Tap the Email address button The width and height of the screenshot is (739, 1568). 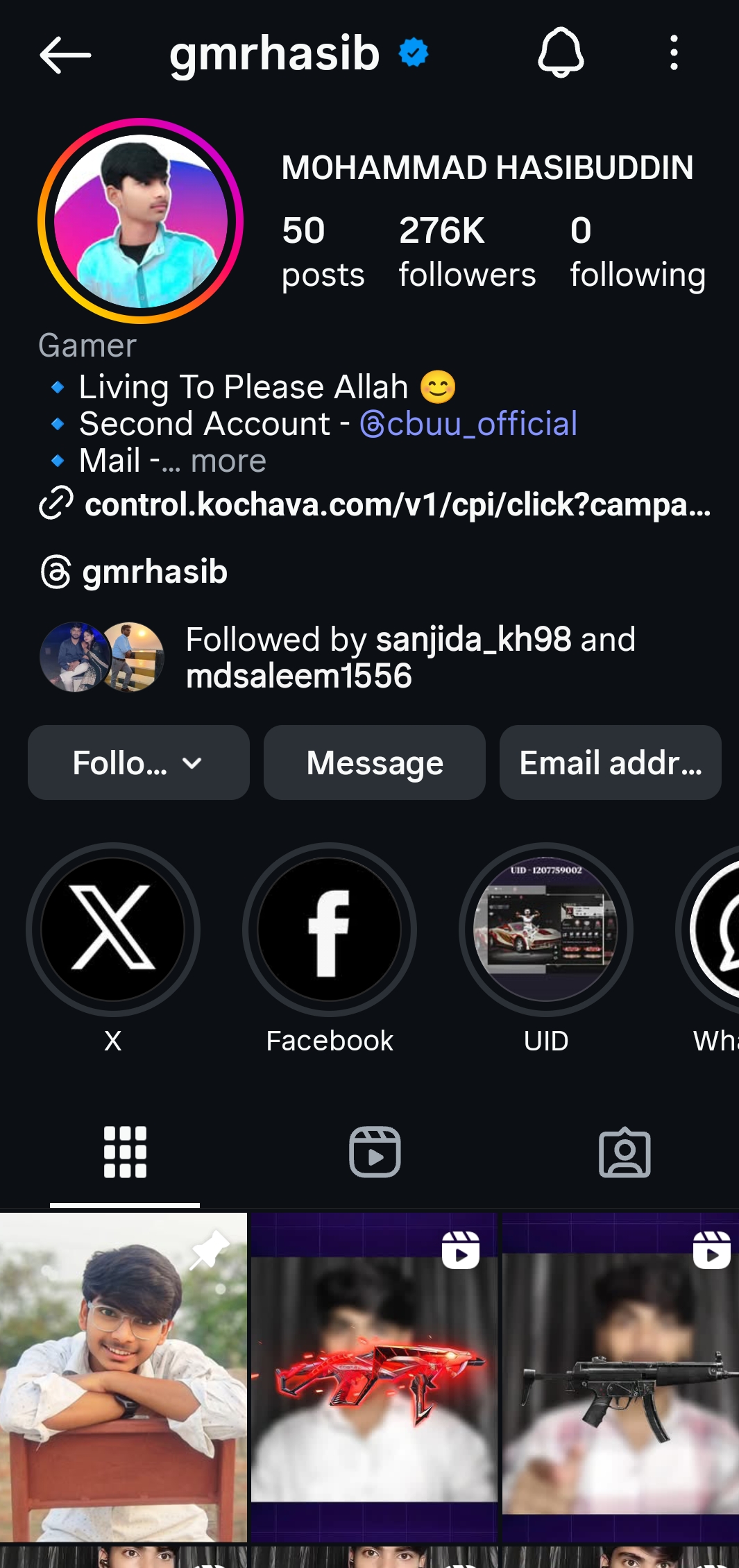610,762
